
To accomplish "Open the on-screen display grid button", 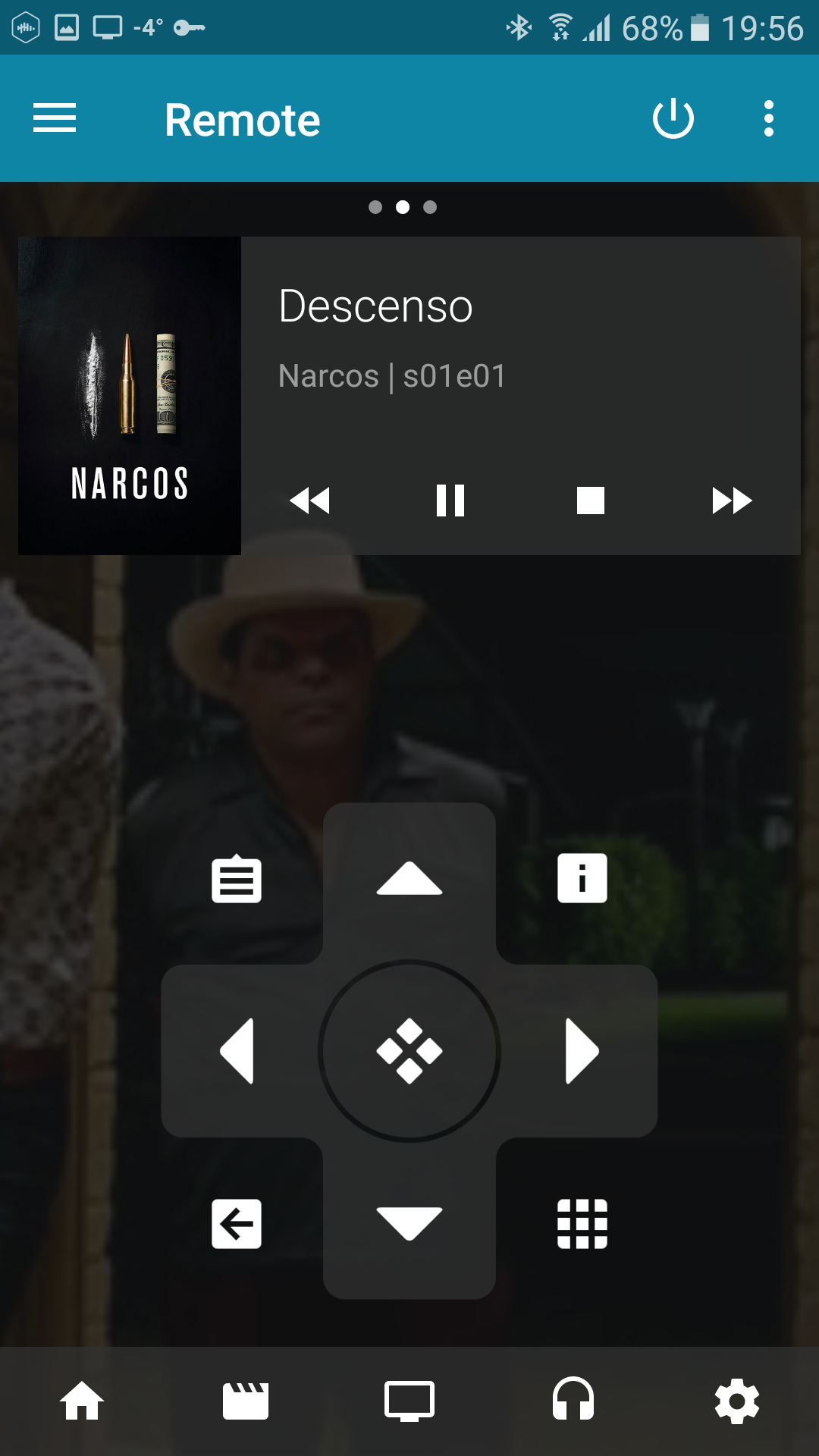I will 582,1223.
